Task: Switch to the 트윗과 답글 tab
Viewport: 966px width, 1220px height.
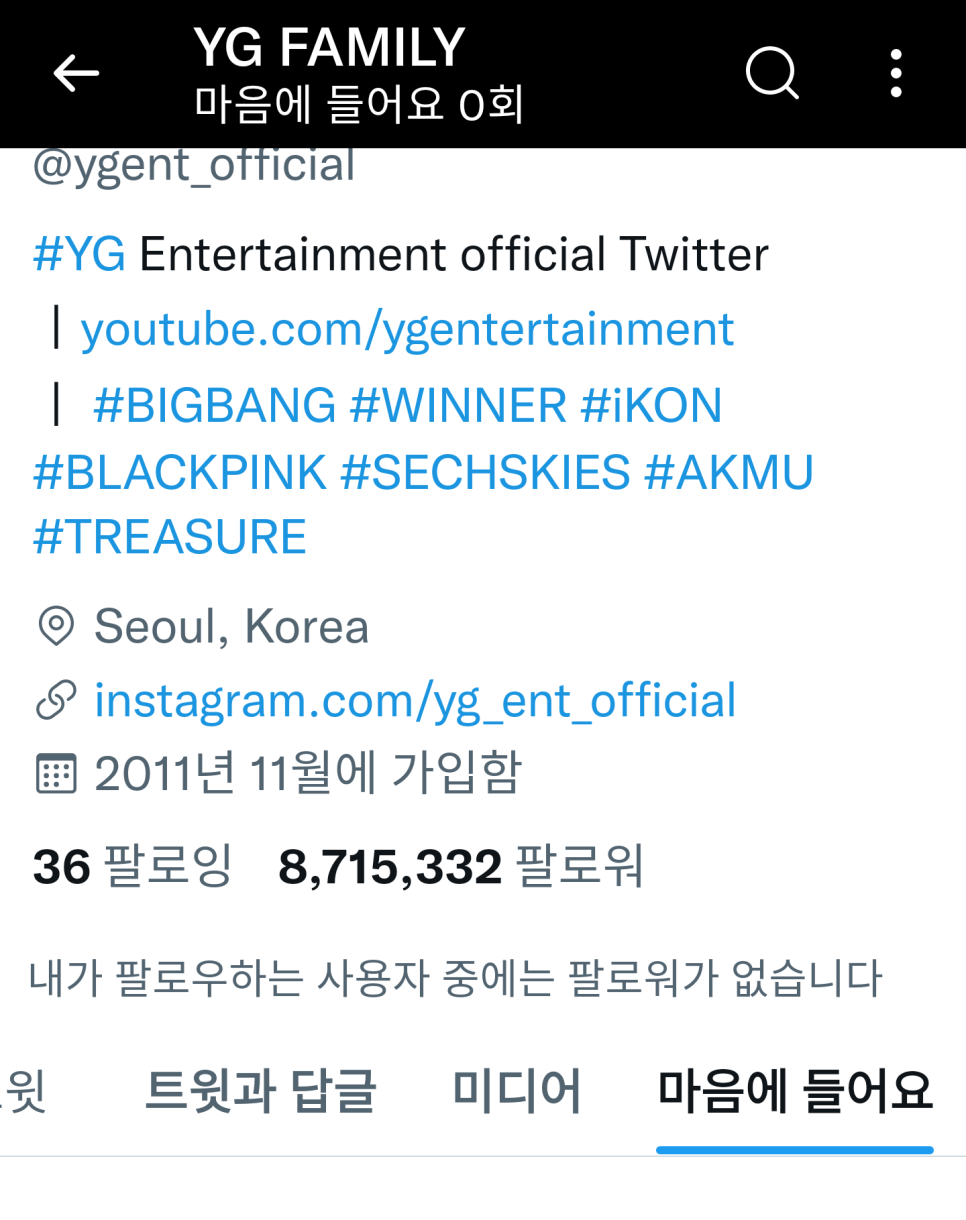Action: coord(260,1091)
